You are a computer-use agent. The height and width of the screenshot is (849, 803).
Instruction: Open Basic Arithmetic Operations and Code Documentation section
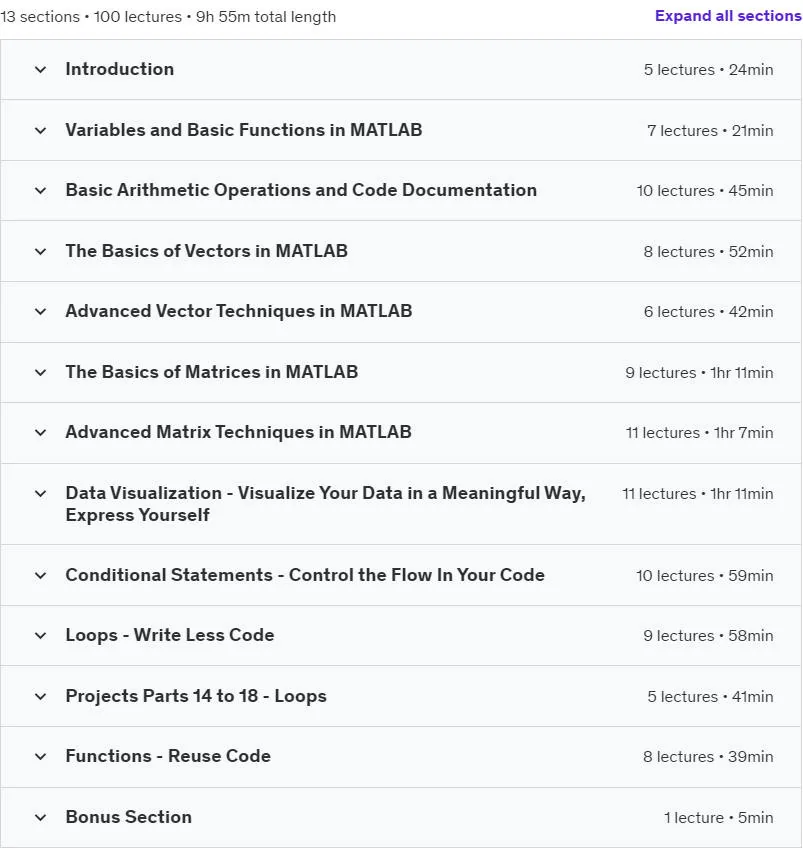tap(401, 191)
